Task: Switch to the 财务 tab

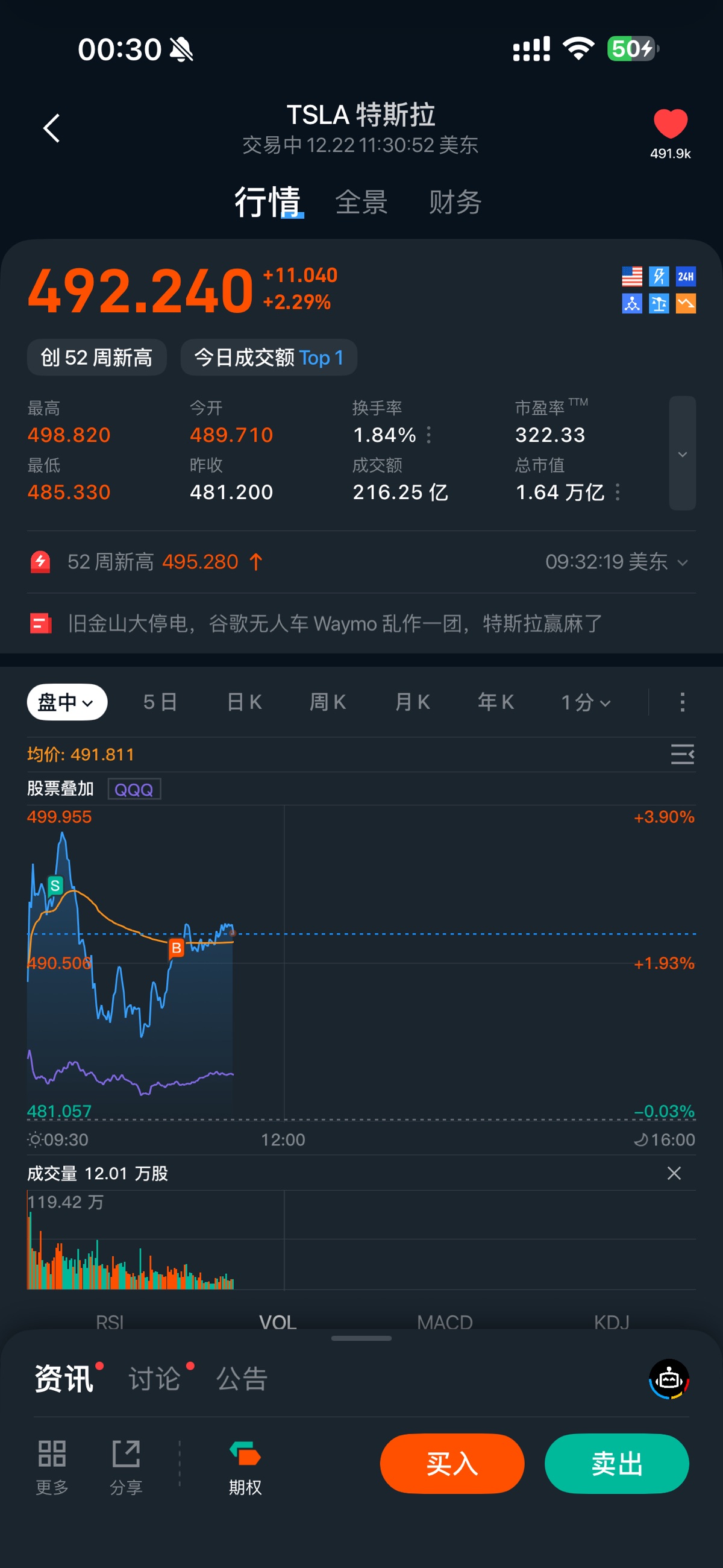Action: click(455, 202)
